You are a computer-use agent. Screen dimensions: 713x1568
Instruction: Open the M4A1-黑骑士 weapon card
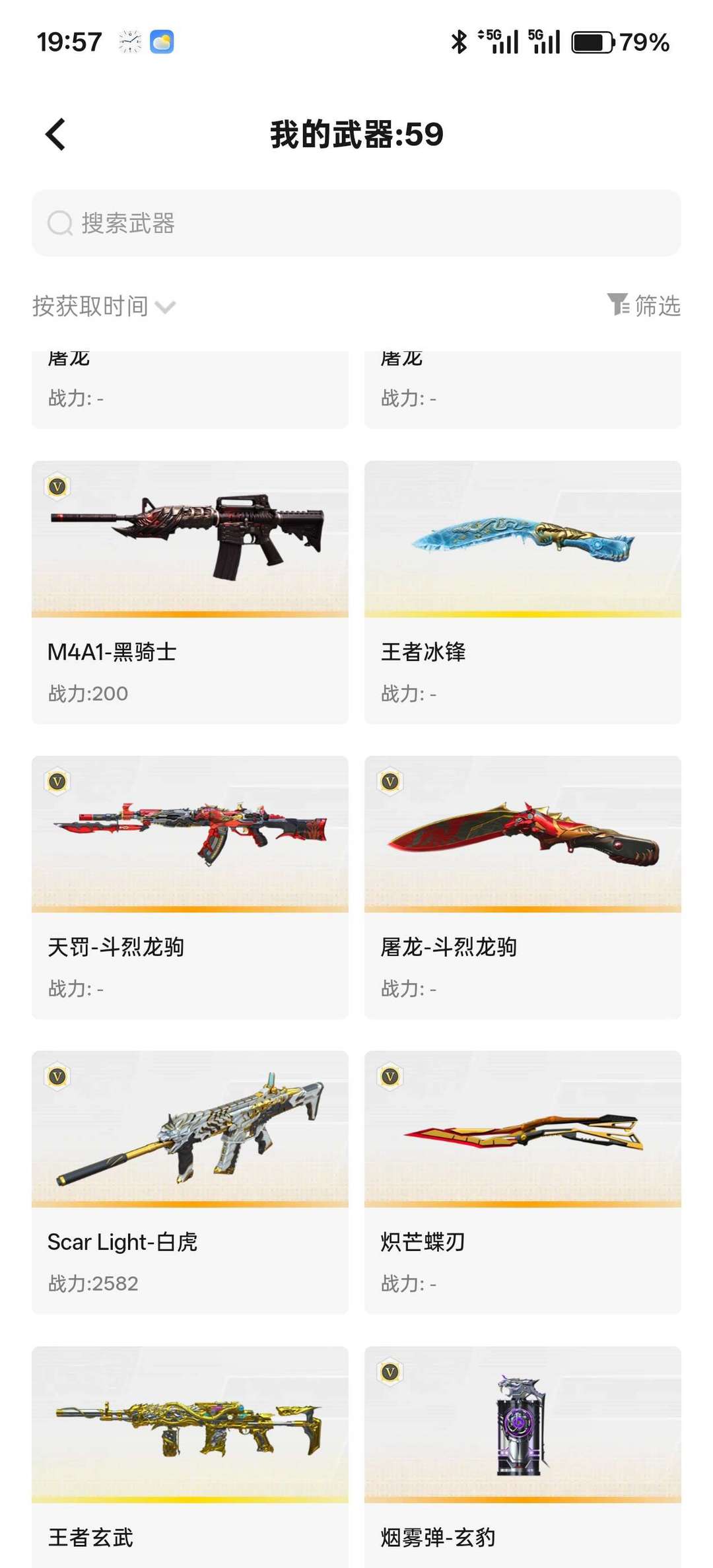pos(190,592)
